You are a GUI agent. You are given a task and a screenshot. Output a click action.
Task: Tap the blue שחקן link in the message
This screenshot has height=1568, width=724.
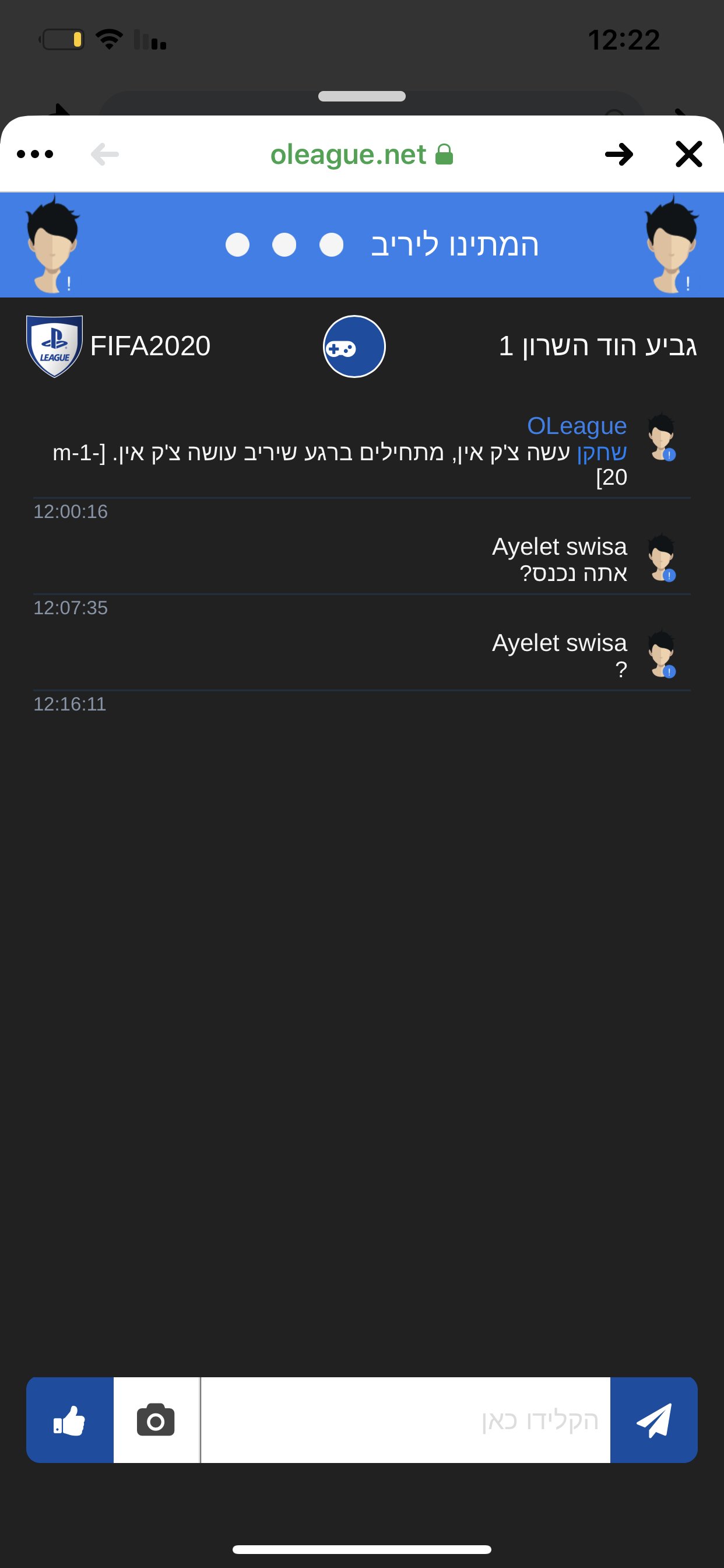click(602, 452)
